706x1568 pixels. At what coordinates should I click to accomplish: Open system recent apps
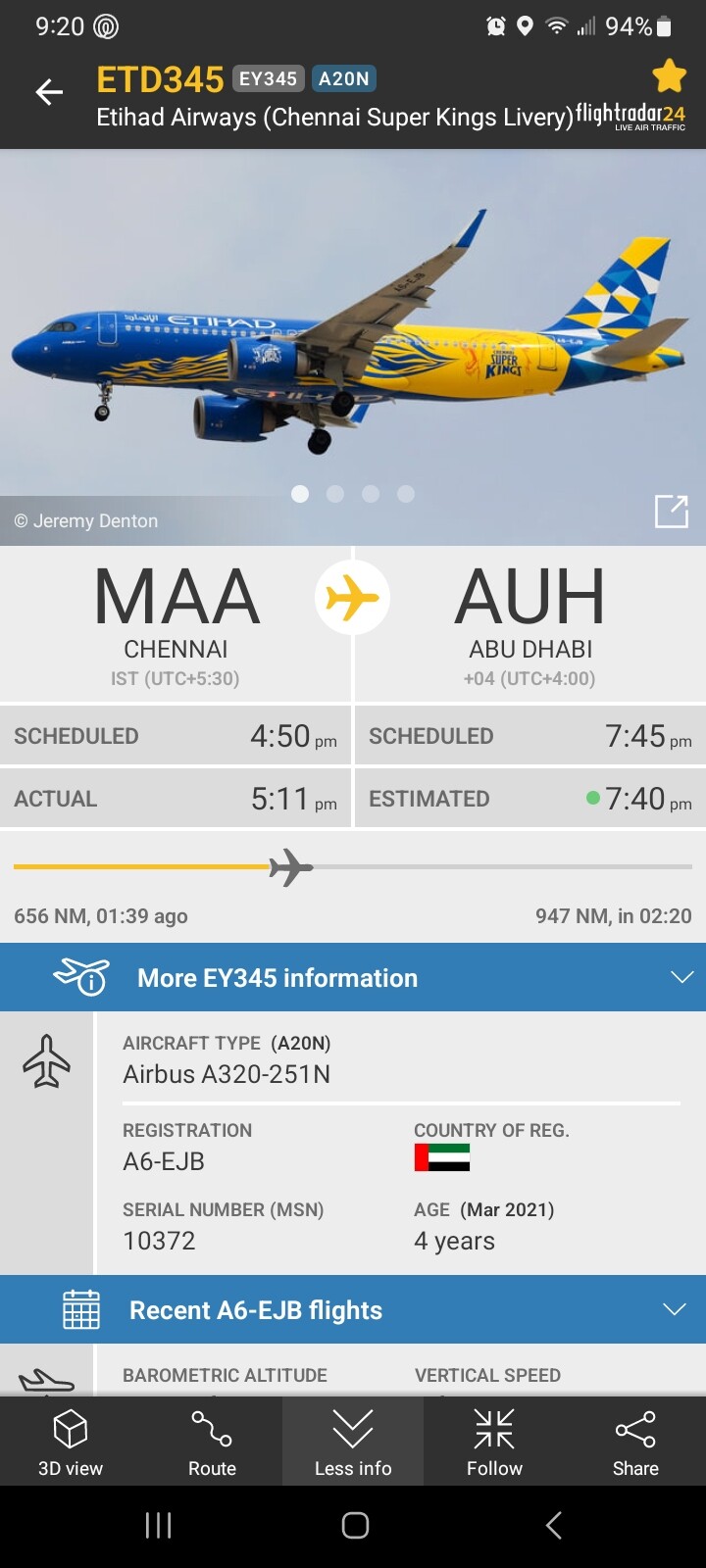click(158, 1525)
